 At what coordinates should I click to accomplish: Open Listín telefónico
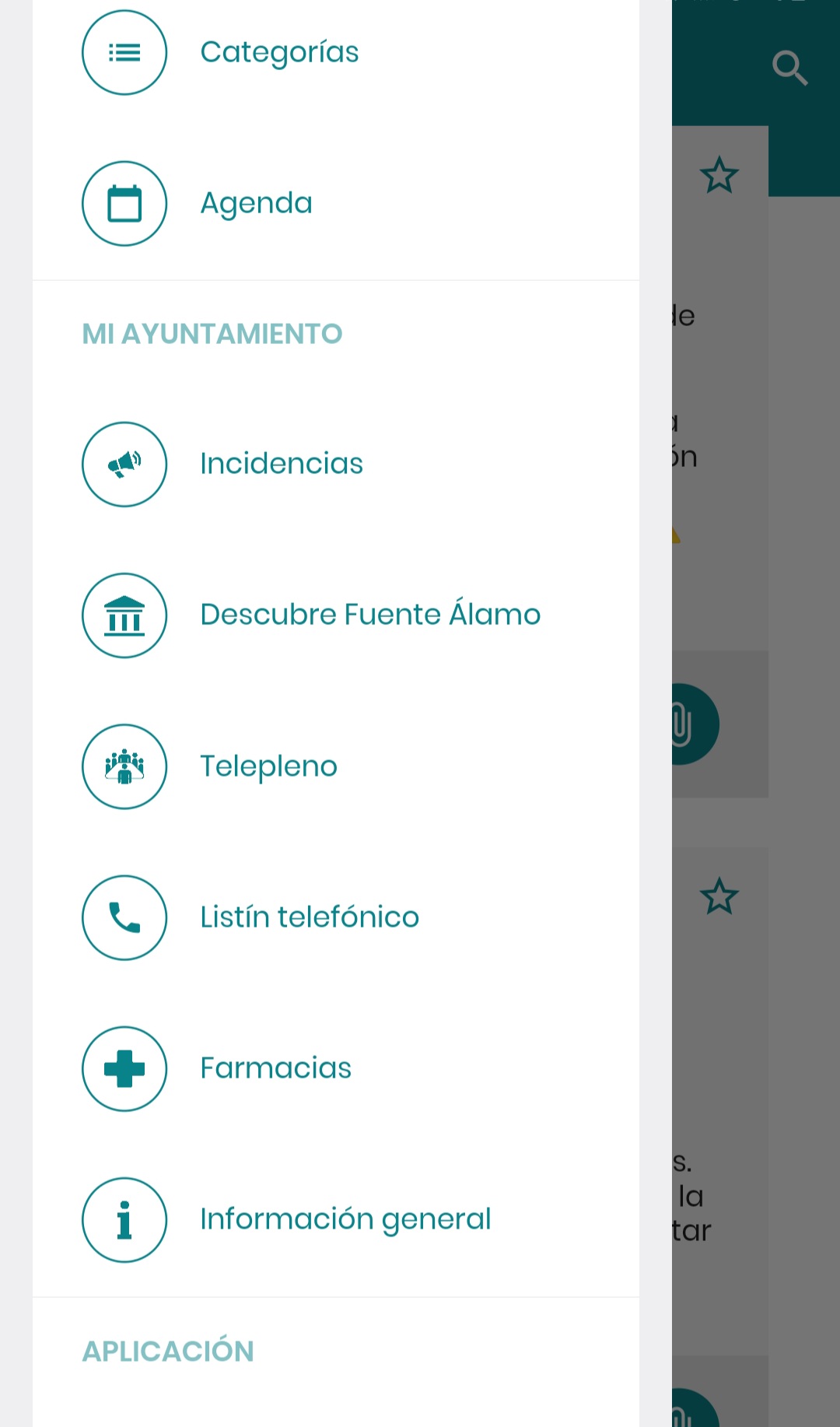coord(336,917)
